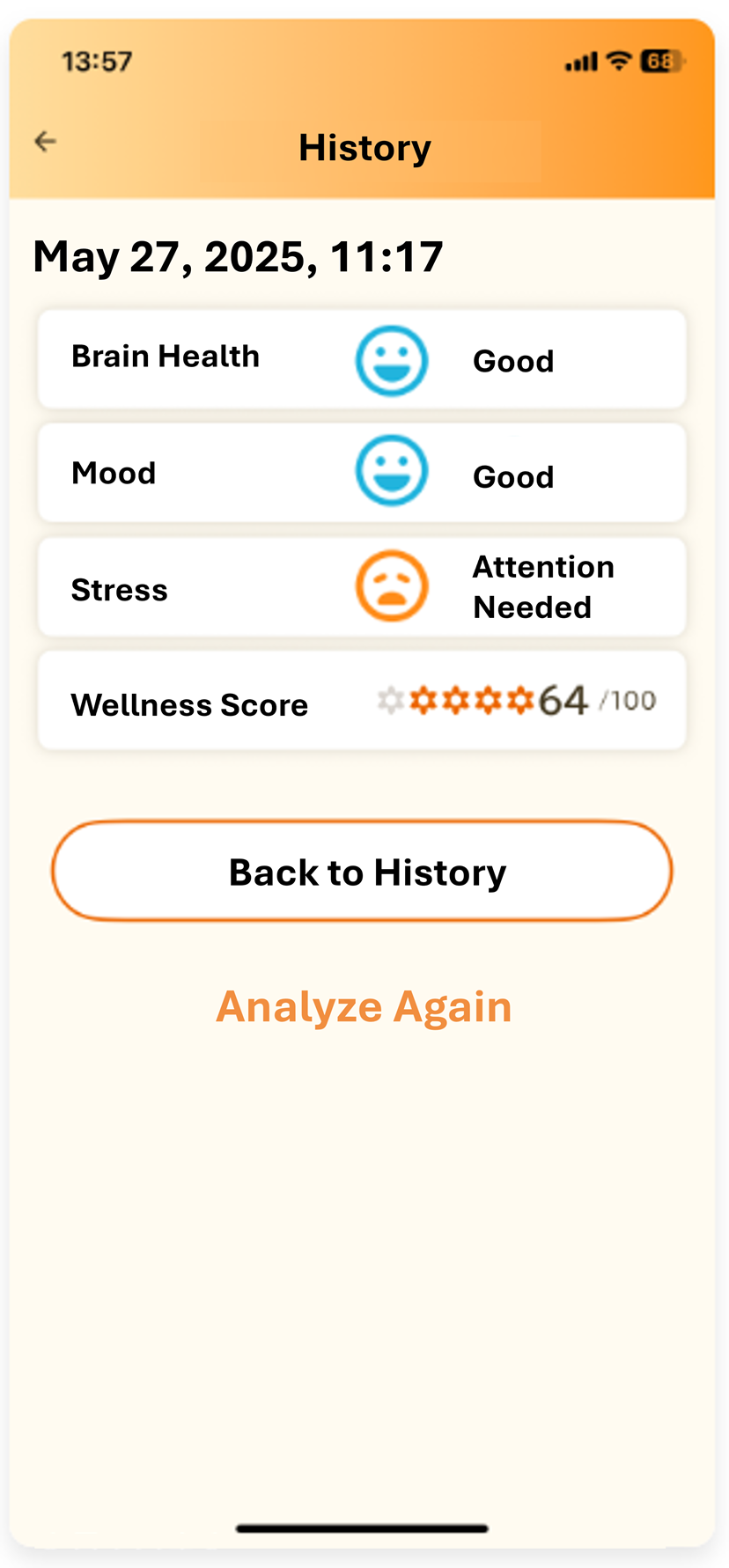Tap the first unfilled wellness star
The width and height of the screenshot is (729, 1568).
[390, 700]
